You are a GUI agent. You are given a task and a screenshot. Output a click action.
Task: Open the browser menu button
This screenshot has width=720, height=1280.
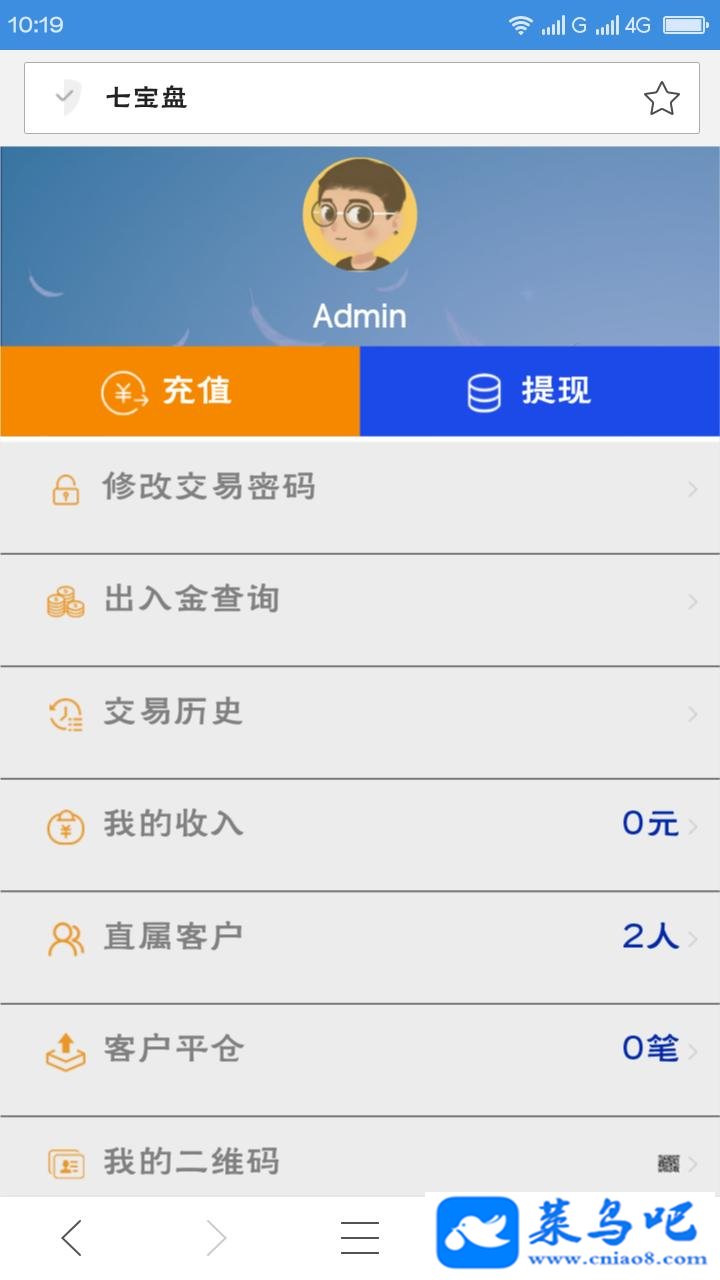360,1238
